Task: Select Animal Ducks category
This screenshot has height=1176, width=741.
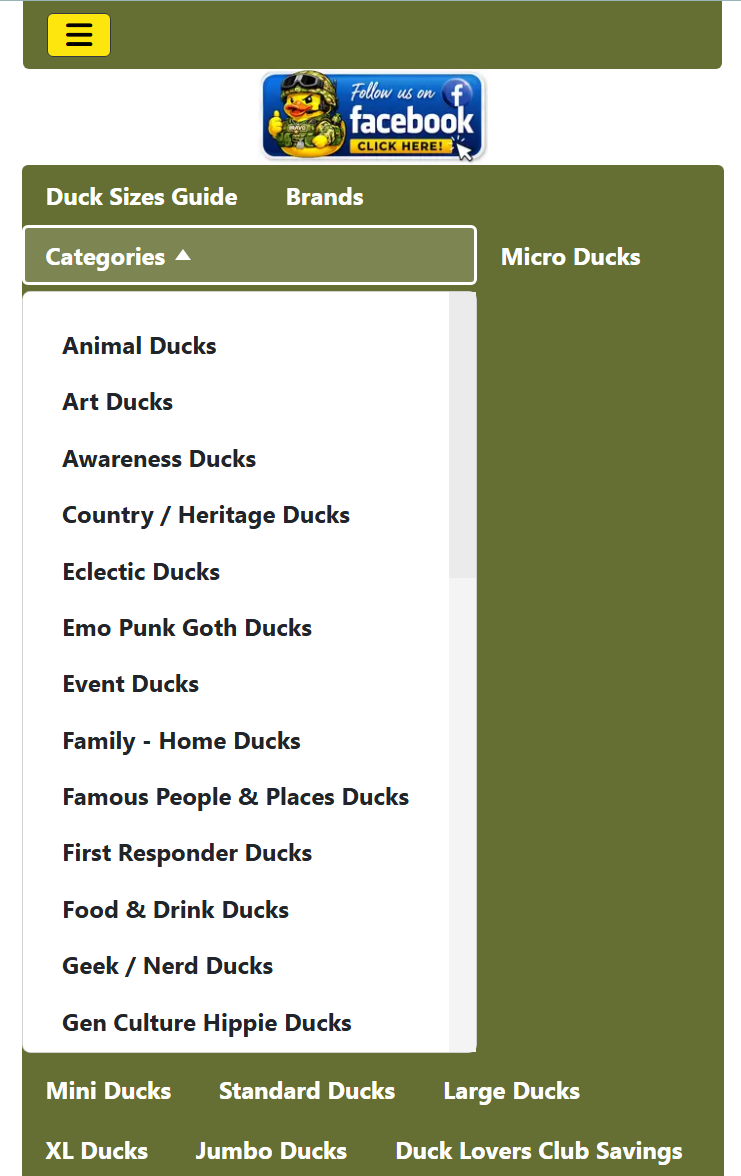Action: 140,346
